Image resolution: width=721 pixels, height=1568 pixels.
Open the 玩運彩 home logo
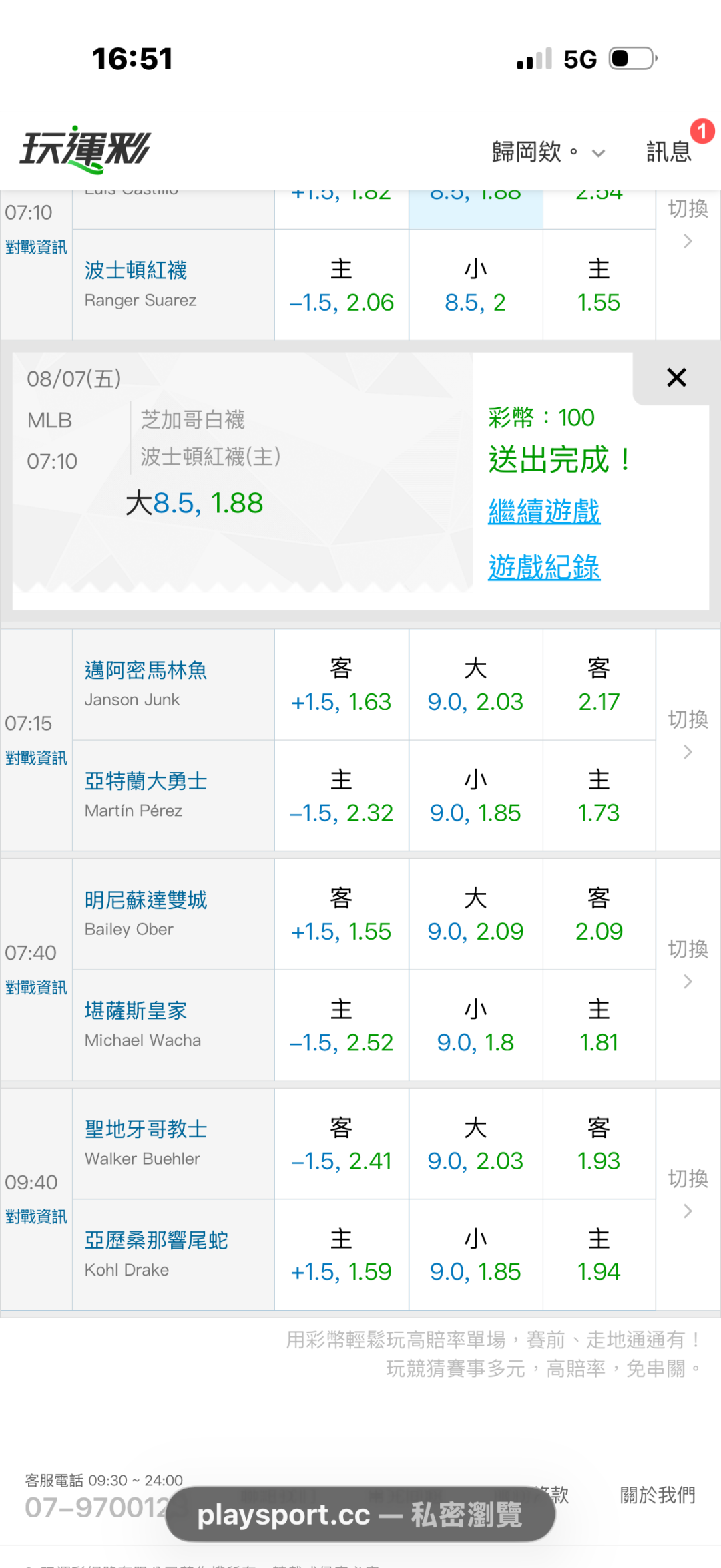pos(85,149)
